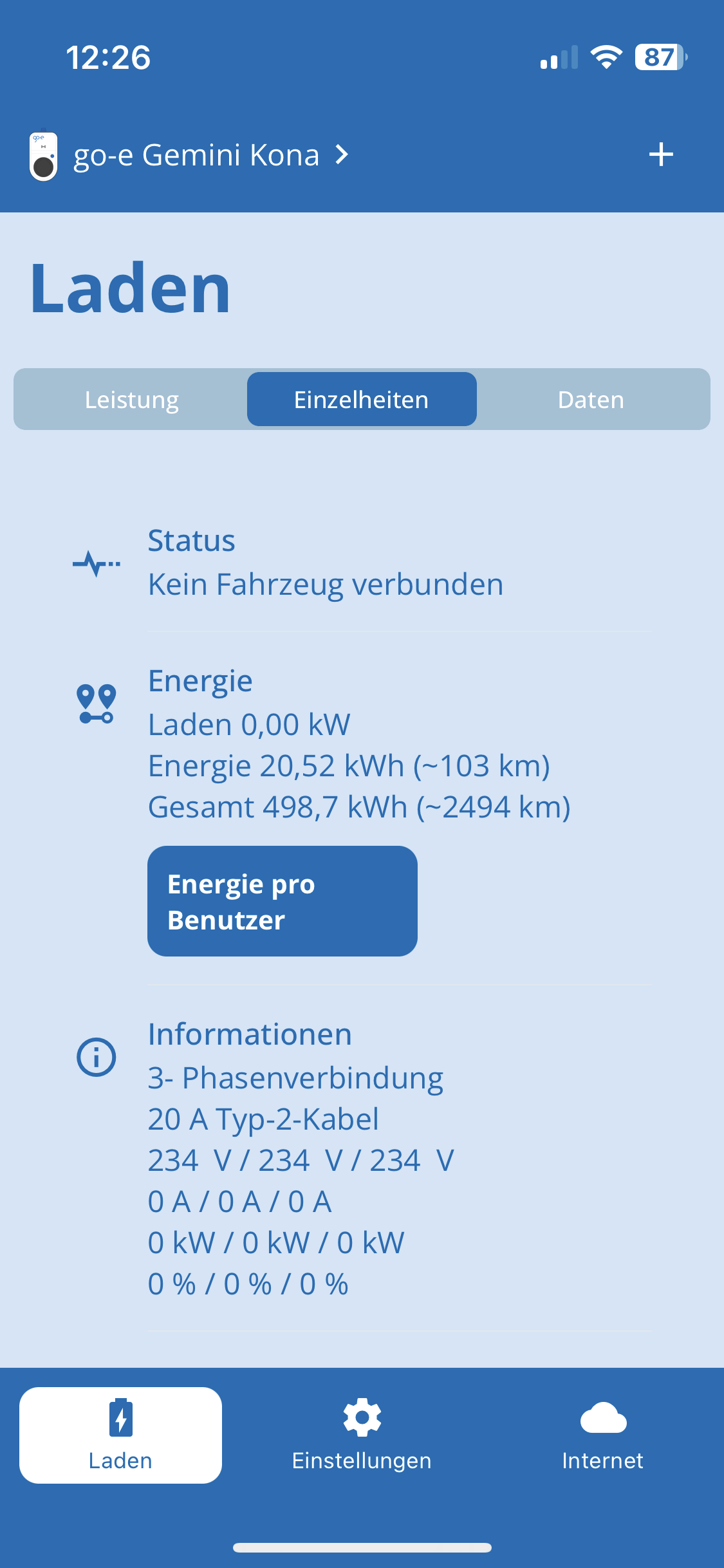Switch to the Daten segment
Viewport: 724px width, 1568px height.
click(x=591, y=399)
